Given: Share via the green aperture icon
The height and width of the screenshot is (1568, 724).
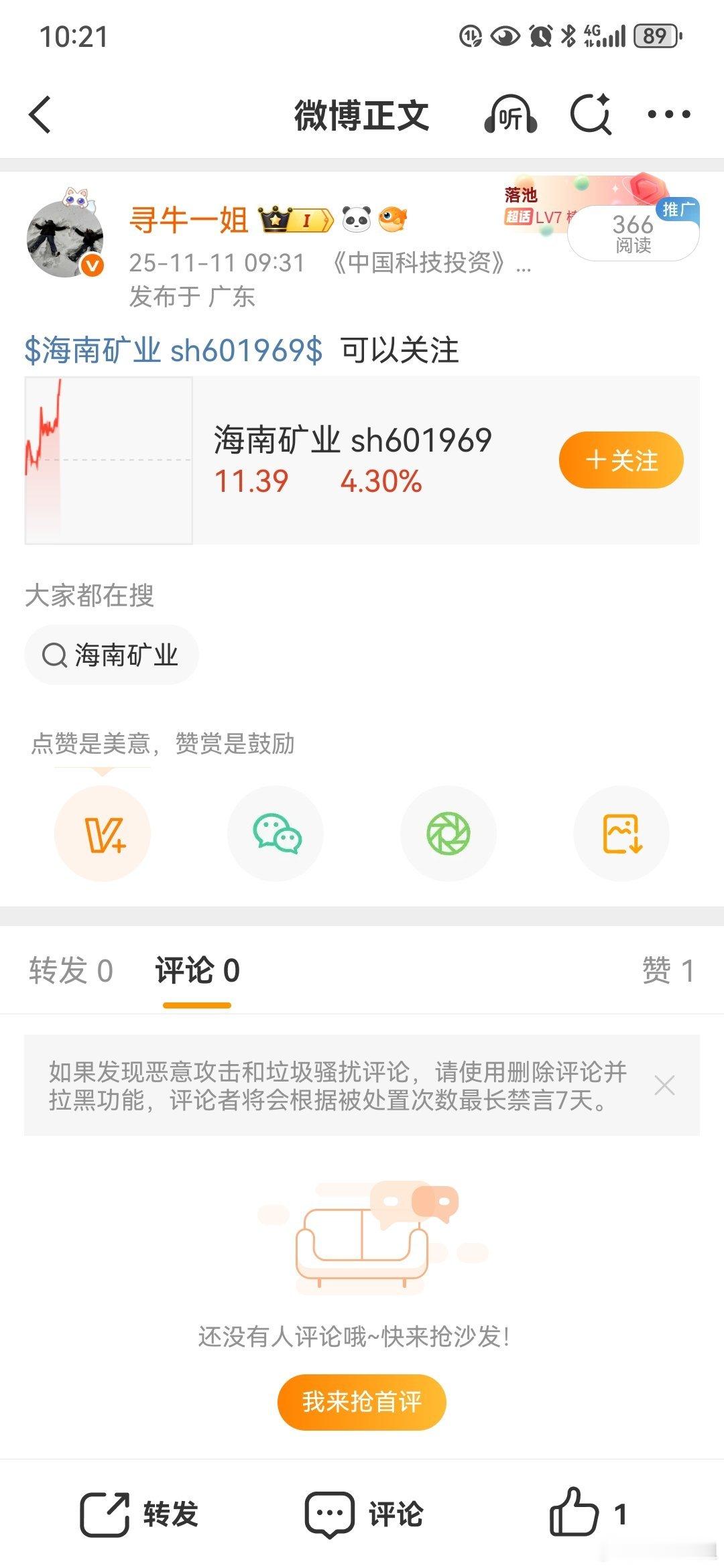Looking at the screenshot, I should pos(448,834).
